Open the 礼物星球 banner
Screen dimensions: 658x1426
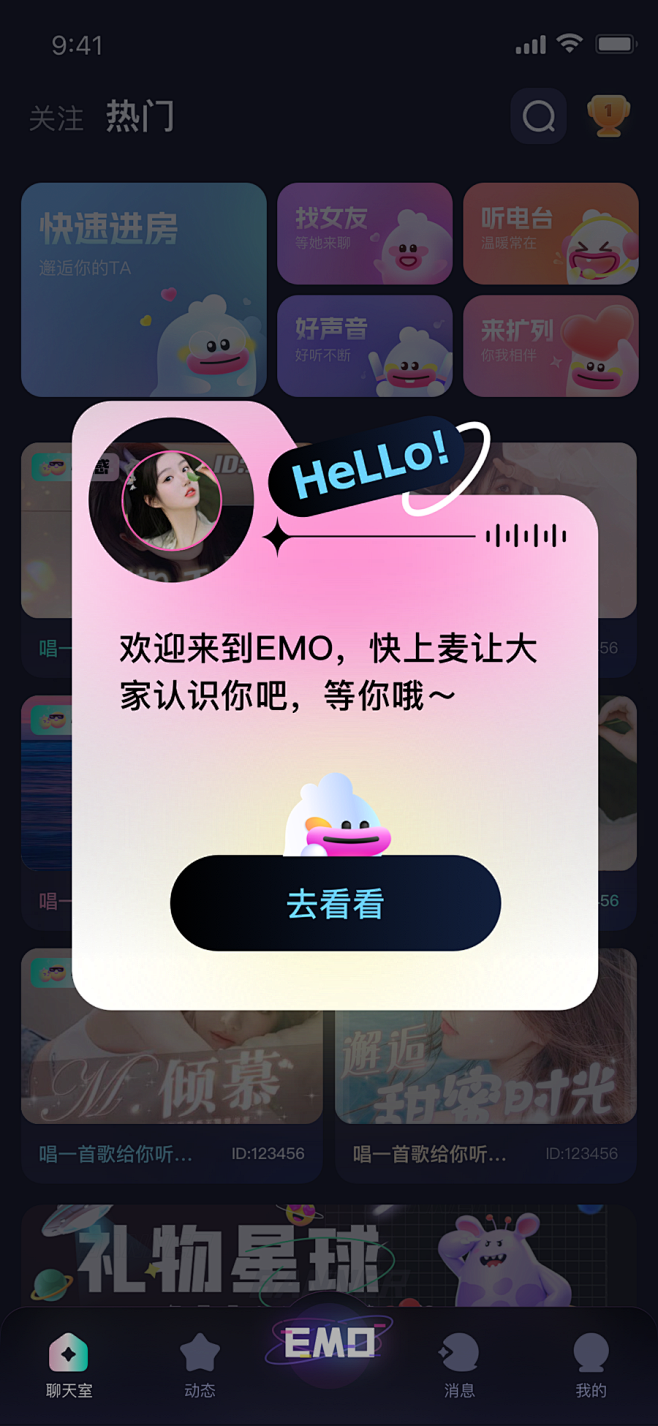pos(329,1255)
